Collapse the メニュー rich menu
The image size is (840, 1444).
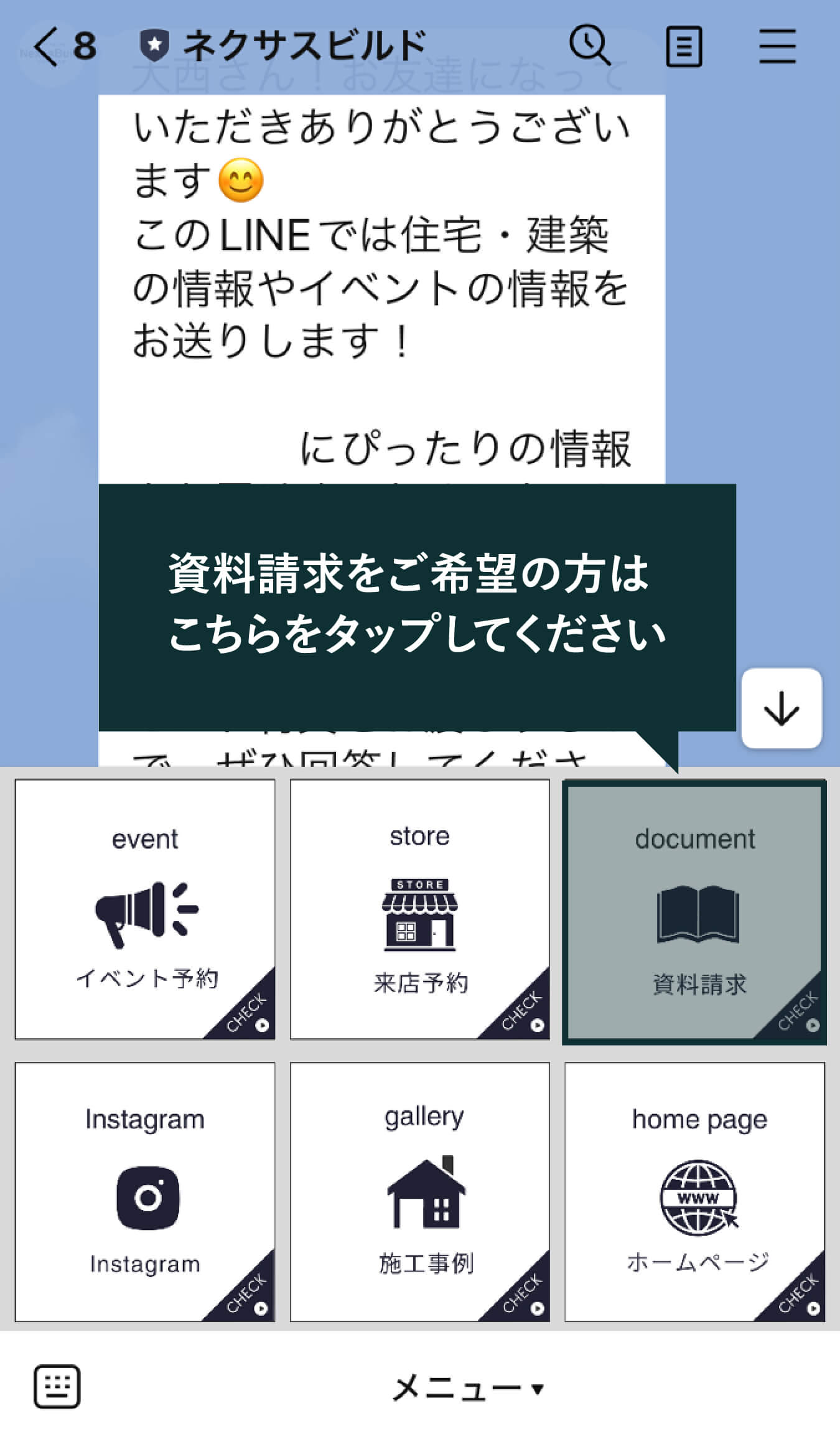(x=467, y=1388)
